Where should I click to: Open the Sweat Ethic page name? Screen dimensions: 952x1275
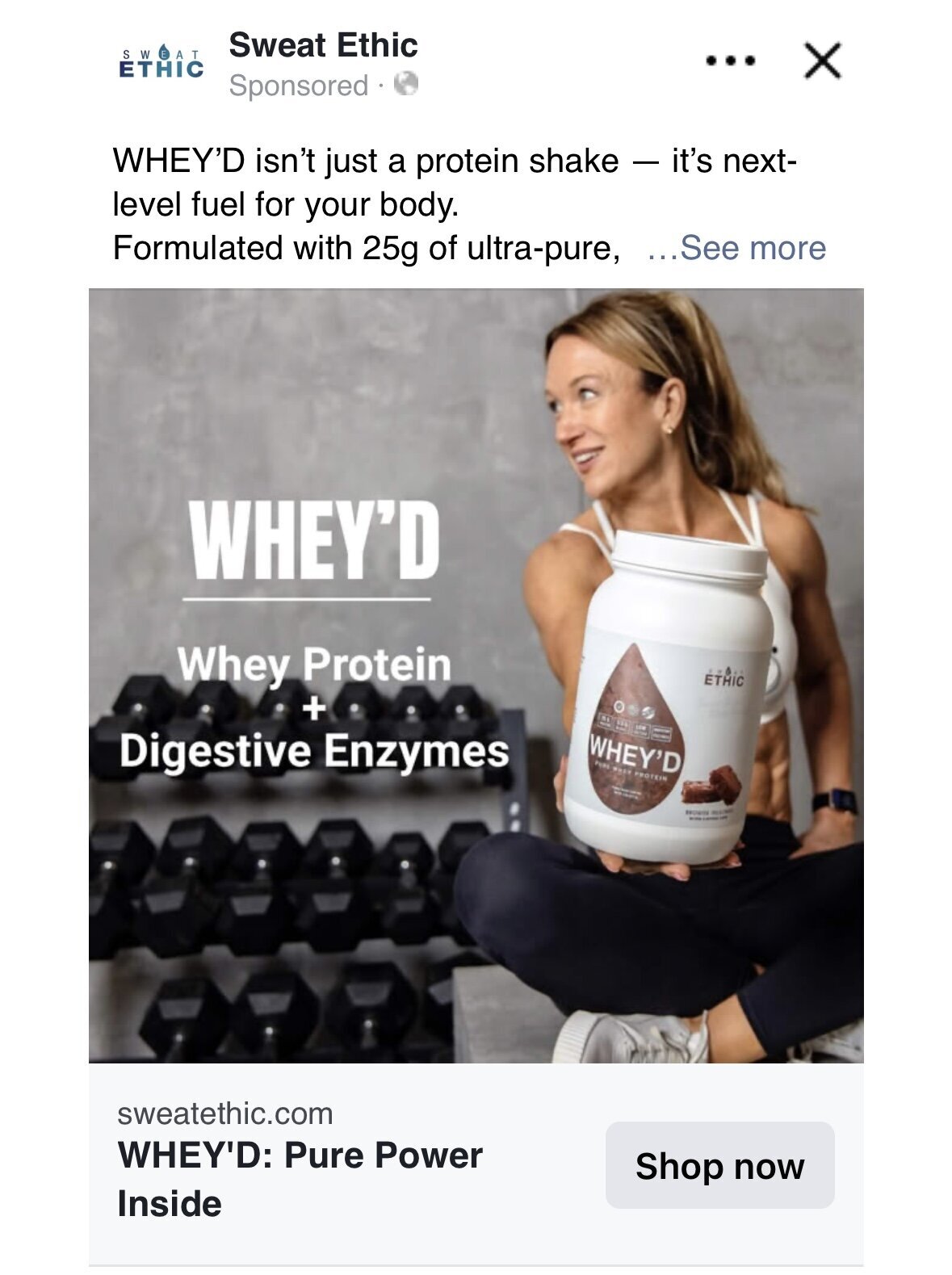click(x=323, y=45)
